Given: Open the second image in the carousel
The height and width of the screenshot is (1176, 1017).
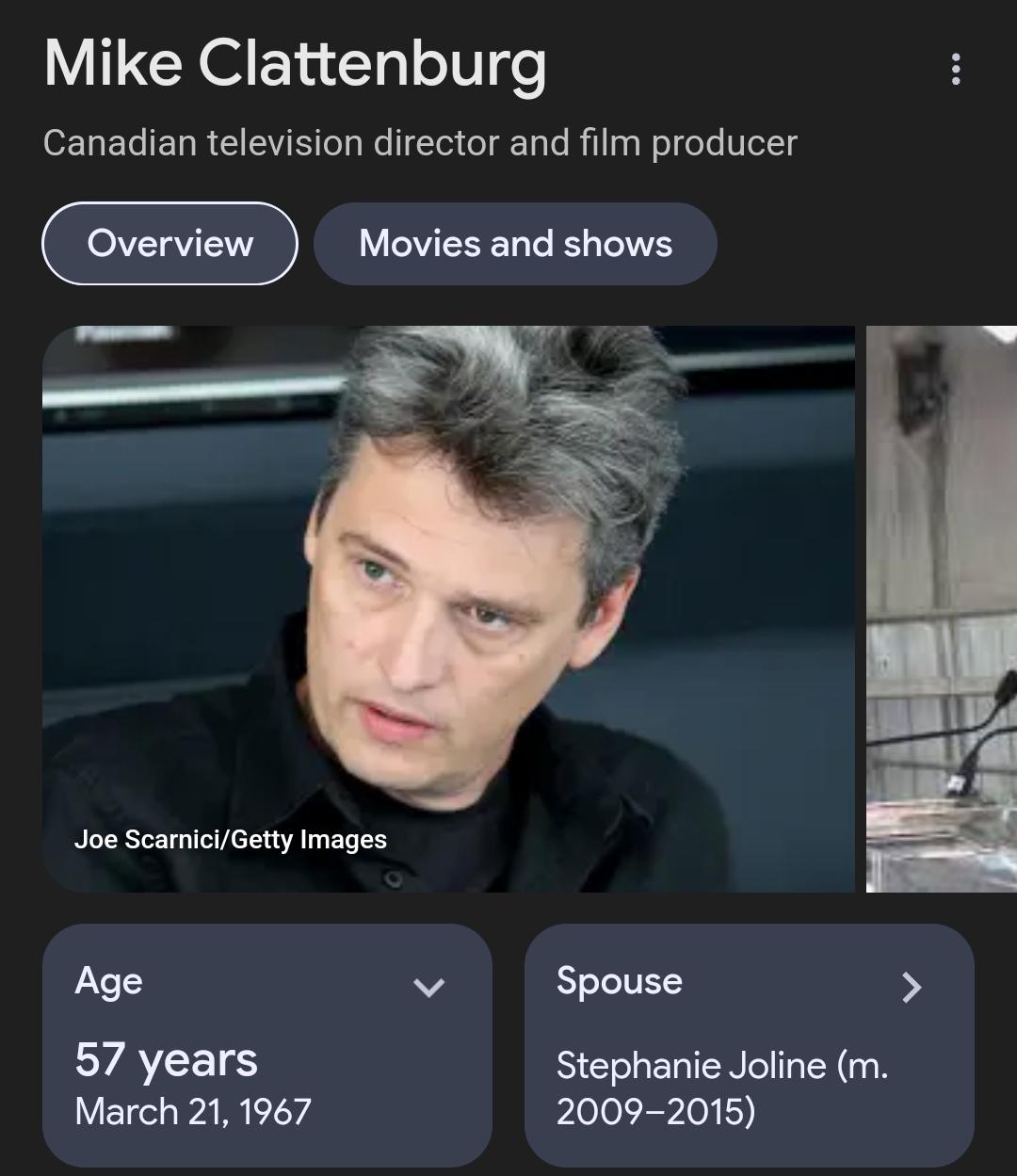Looking at the screenshot, I should [x=942, y=608].
